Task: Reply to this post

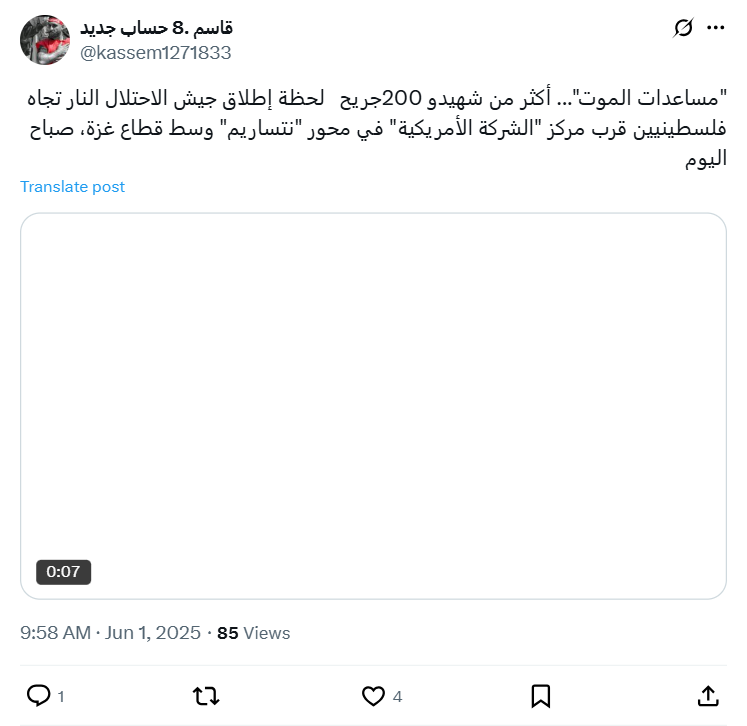Action: point(39,695)
